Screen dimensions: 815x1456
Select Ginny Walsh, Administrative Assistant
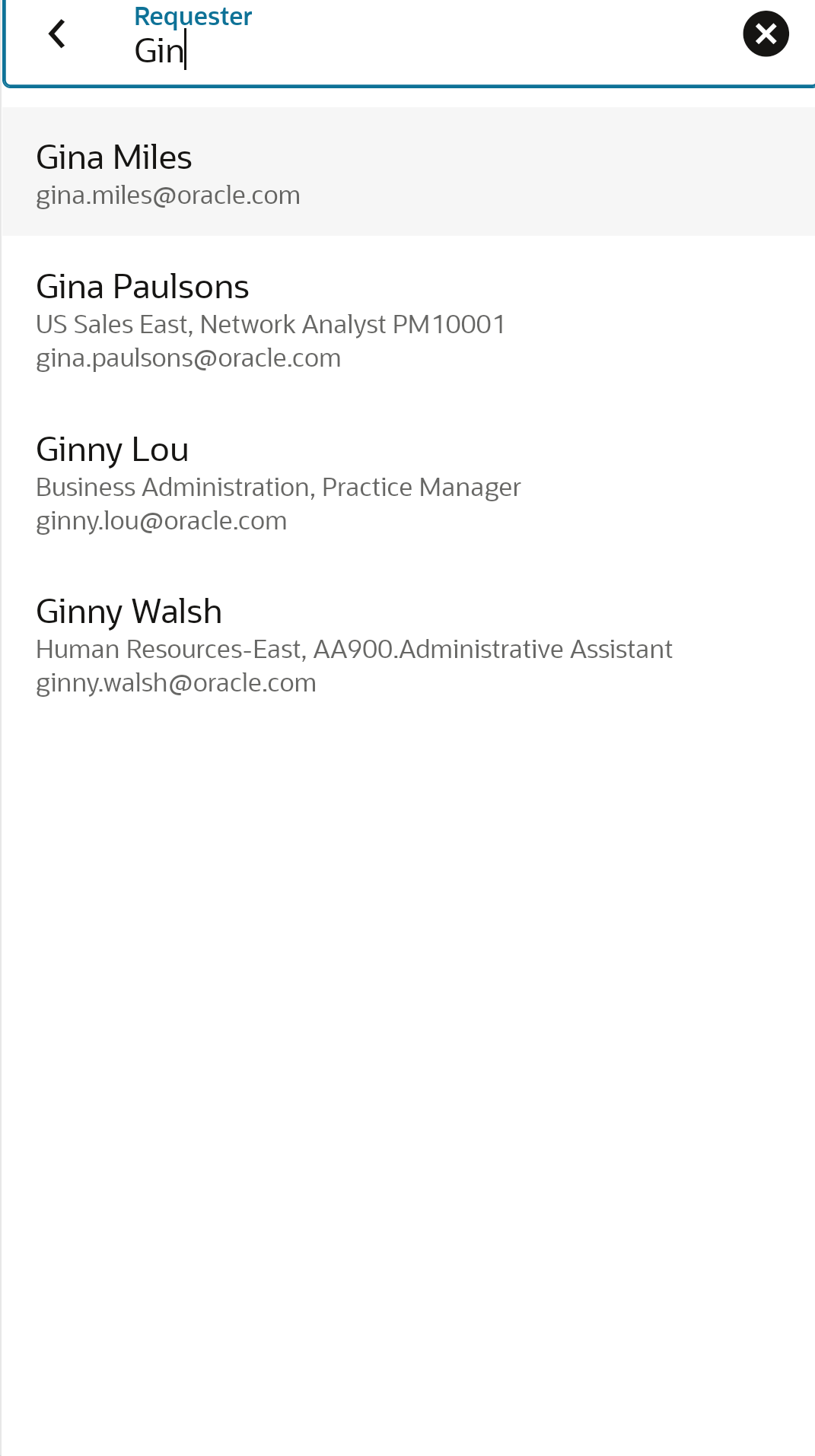(407, 645)
